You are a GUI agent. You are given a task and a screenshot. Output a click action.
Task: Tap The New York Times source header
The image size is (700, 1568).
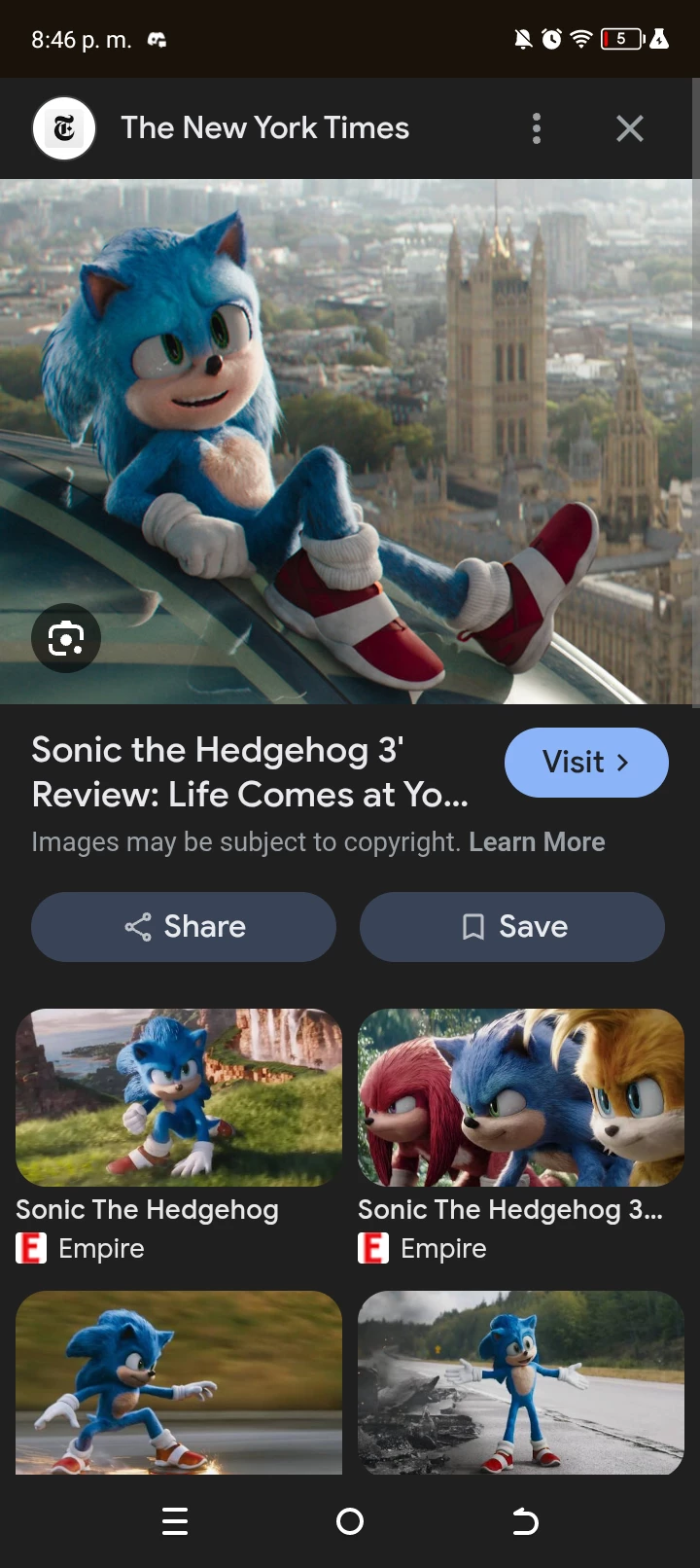[264, 128]
